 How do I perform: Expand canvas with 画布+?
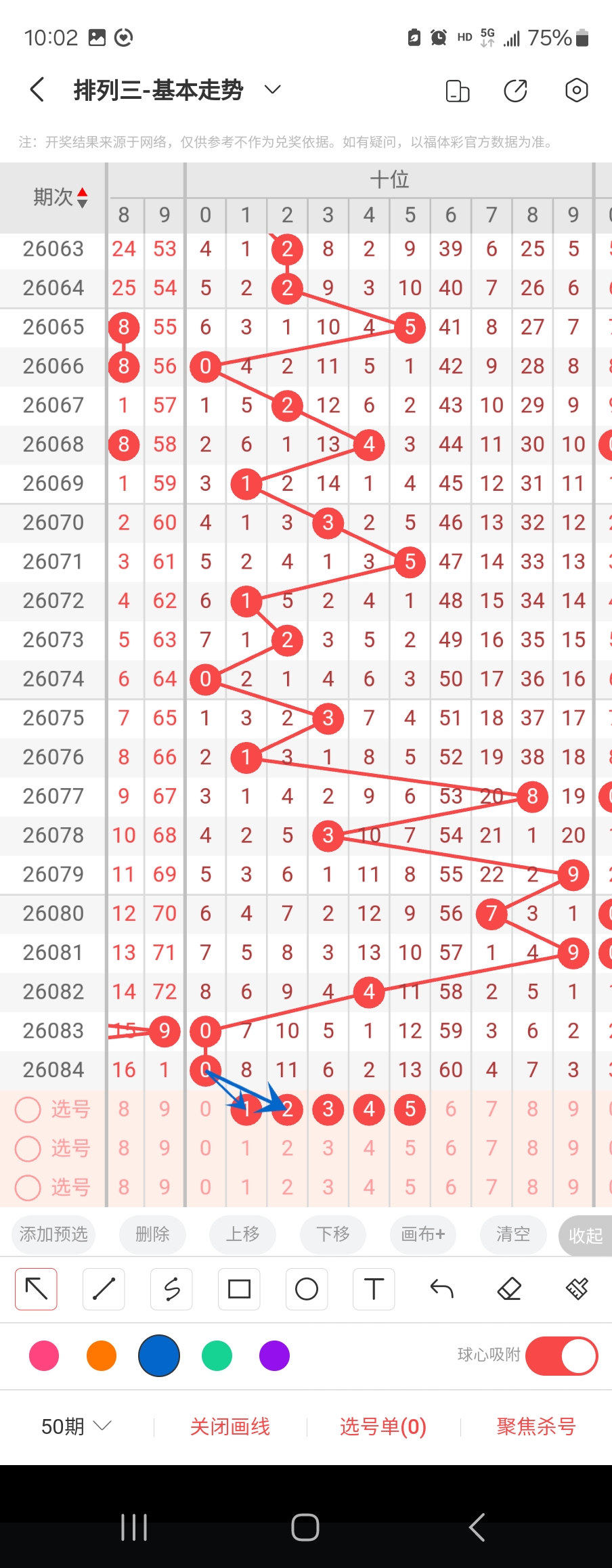pos(423,1234)
